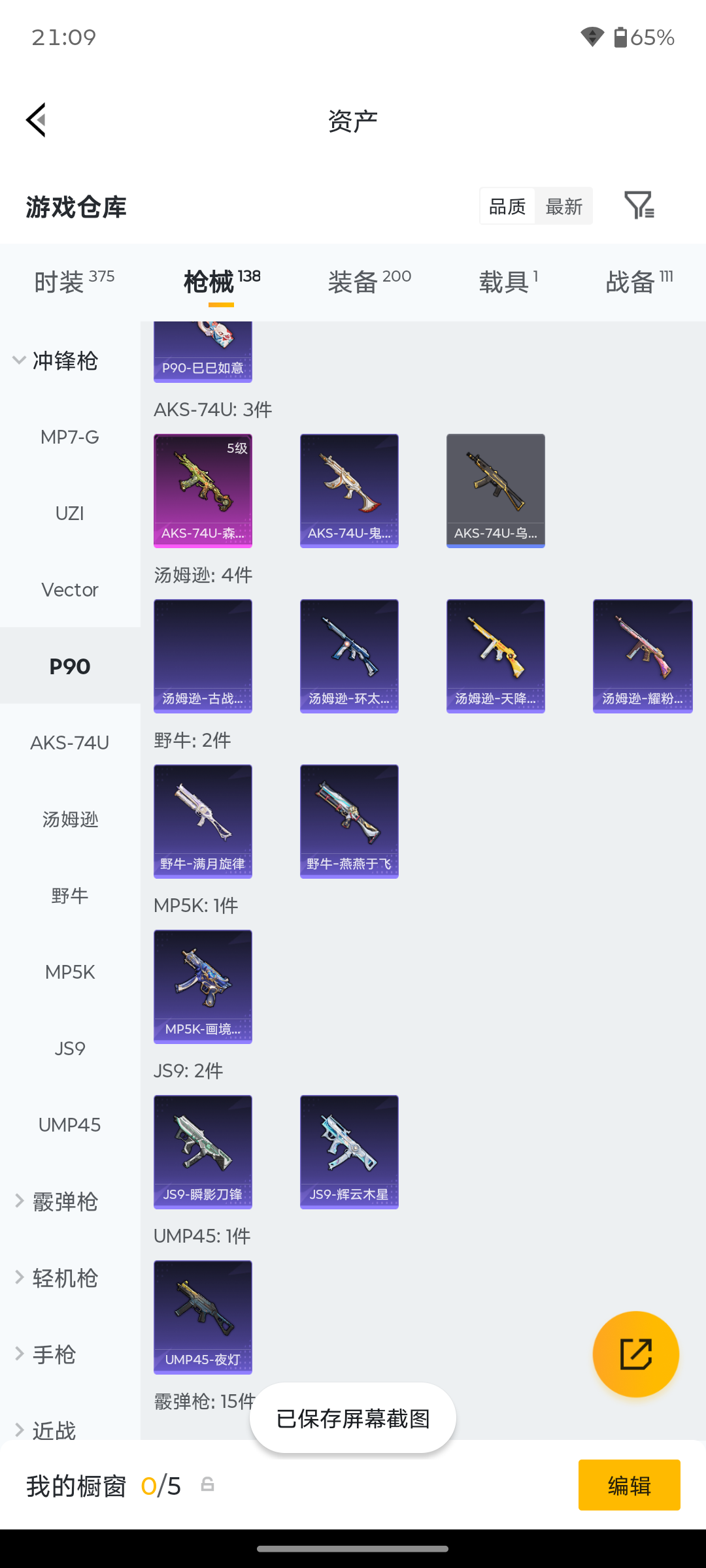Tap the 编辑 button for 我的橱窗
Image resolution: width=706 pixels, height=1568 pixels.
click(x=629, y=1485)
